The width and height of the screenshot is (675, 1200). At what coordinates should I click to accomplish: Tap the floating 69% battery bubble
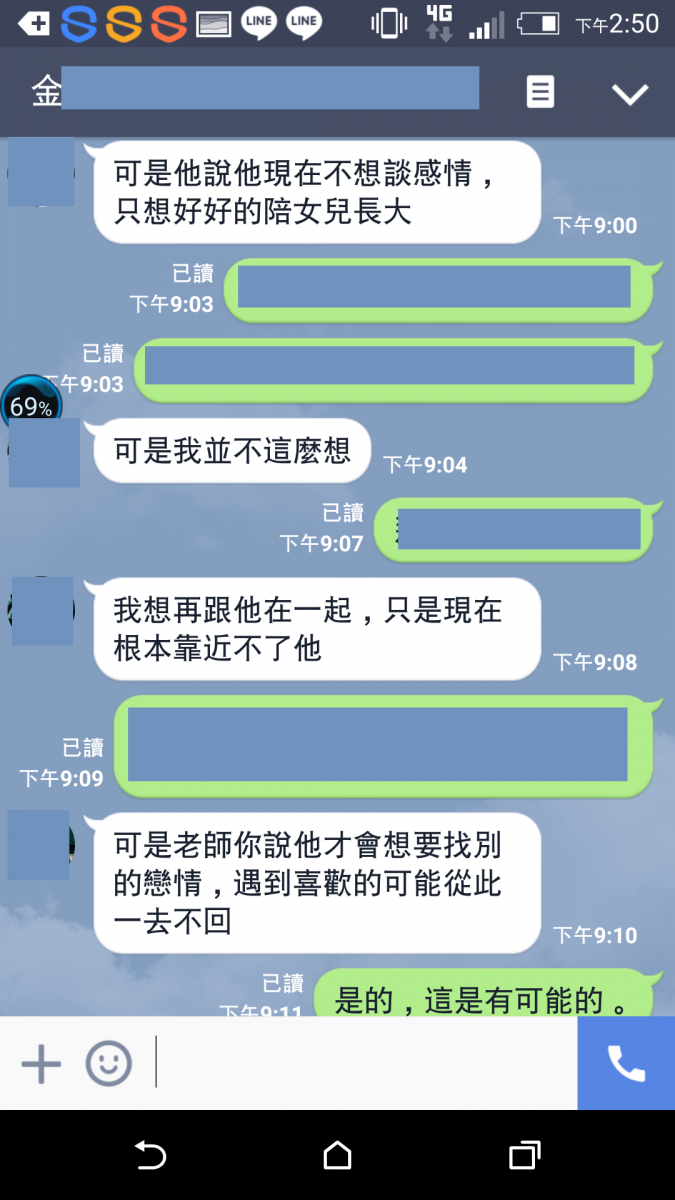30,404
